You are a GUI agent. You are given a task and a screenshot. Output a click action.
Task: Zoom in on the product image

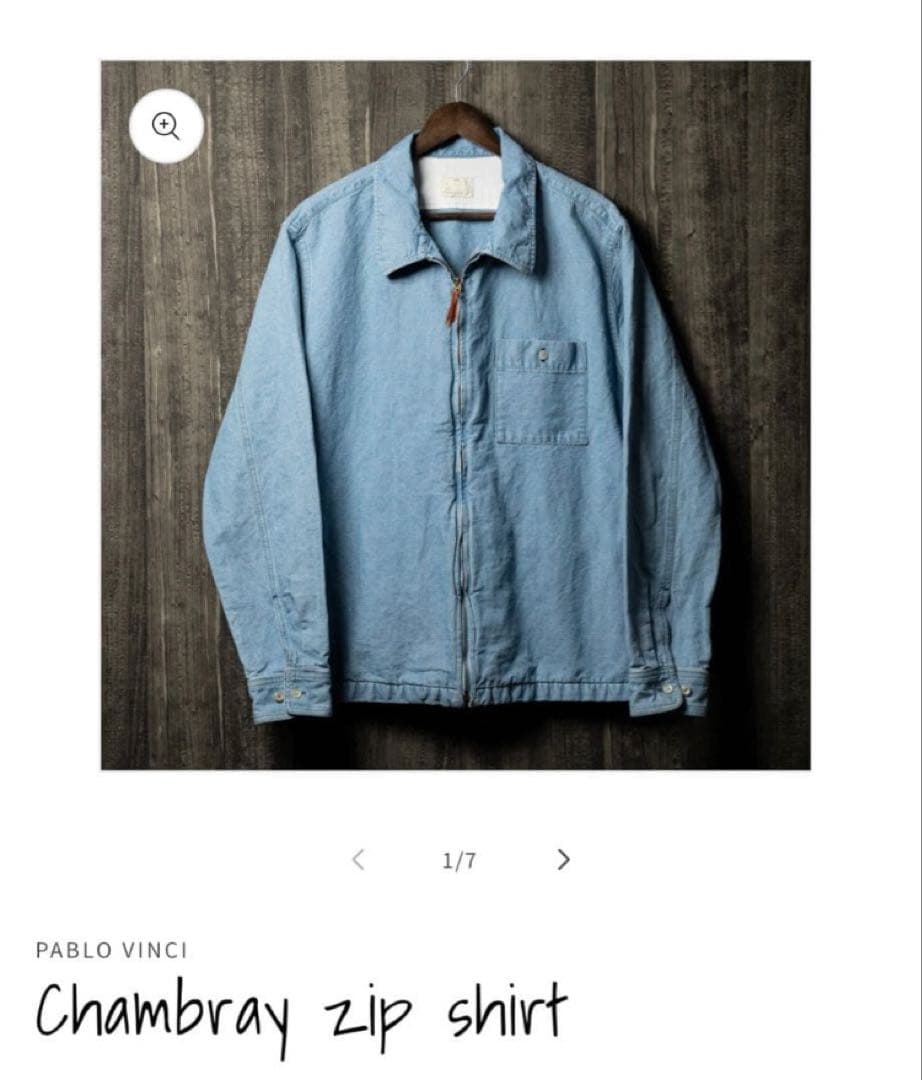coord(166,126)
